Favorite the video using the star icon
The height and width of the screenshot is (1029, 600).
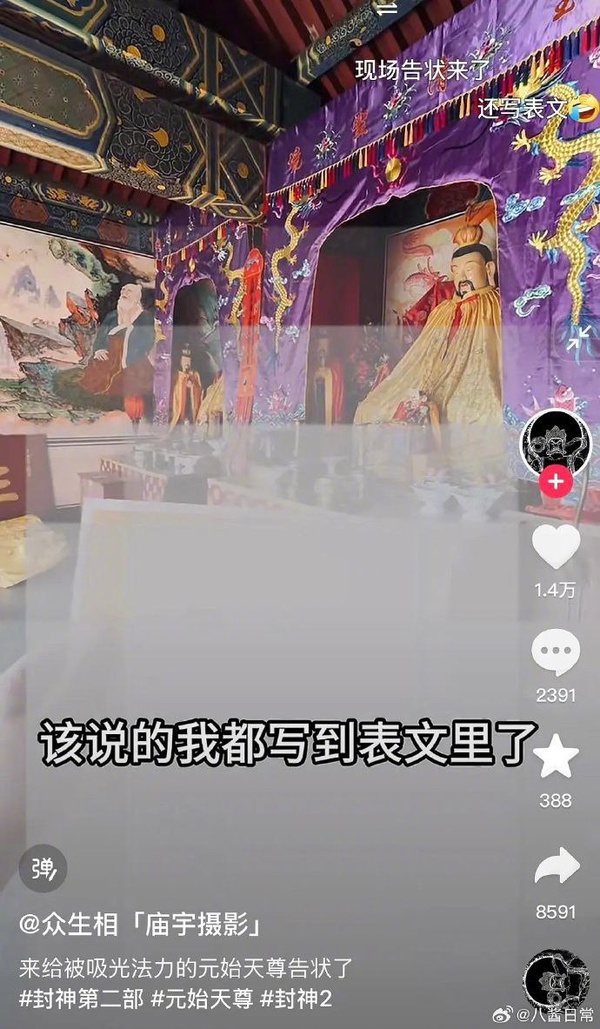coord(555,757)
